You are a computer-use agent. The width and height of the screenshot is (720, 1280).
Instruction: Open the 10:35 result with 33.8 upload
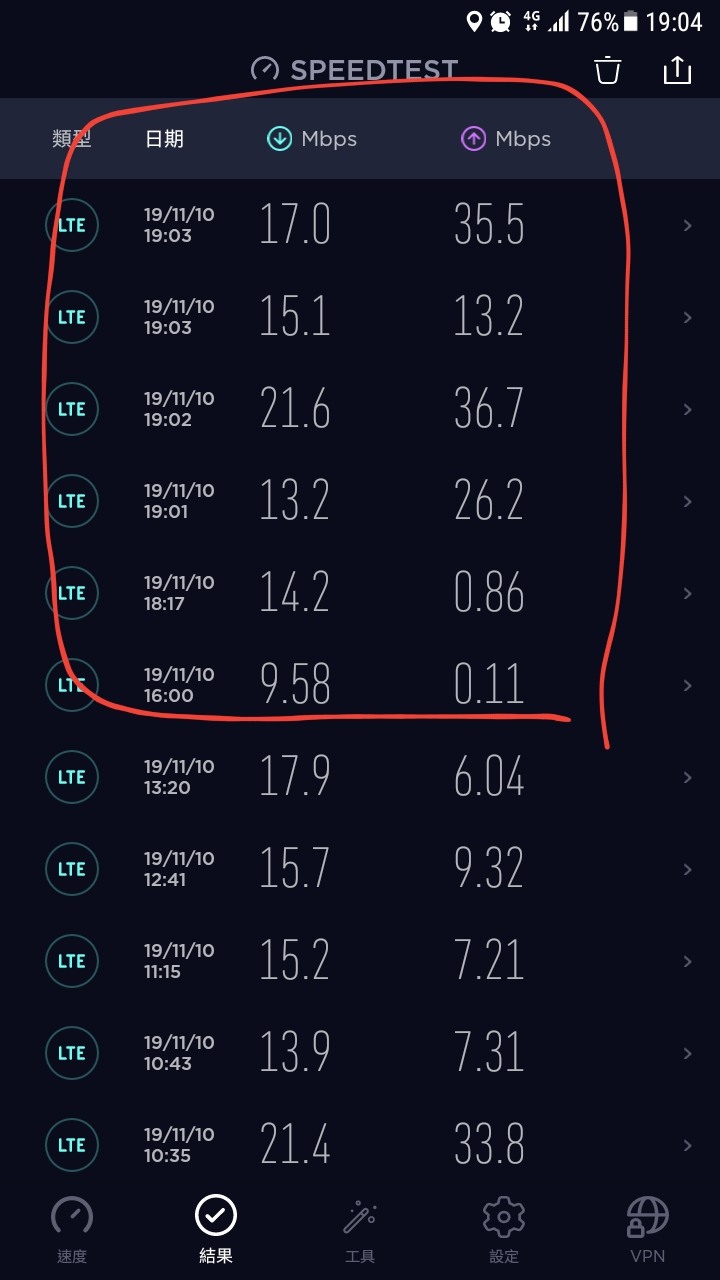(x=360, y=1145)
